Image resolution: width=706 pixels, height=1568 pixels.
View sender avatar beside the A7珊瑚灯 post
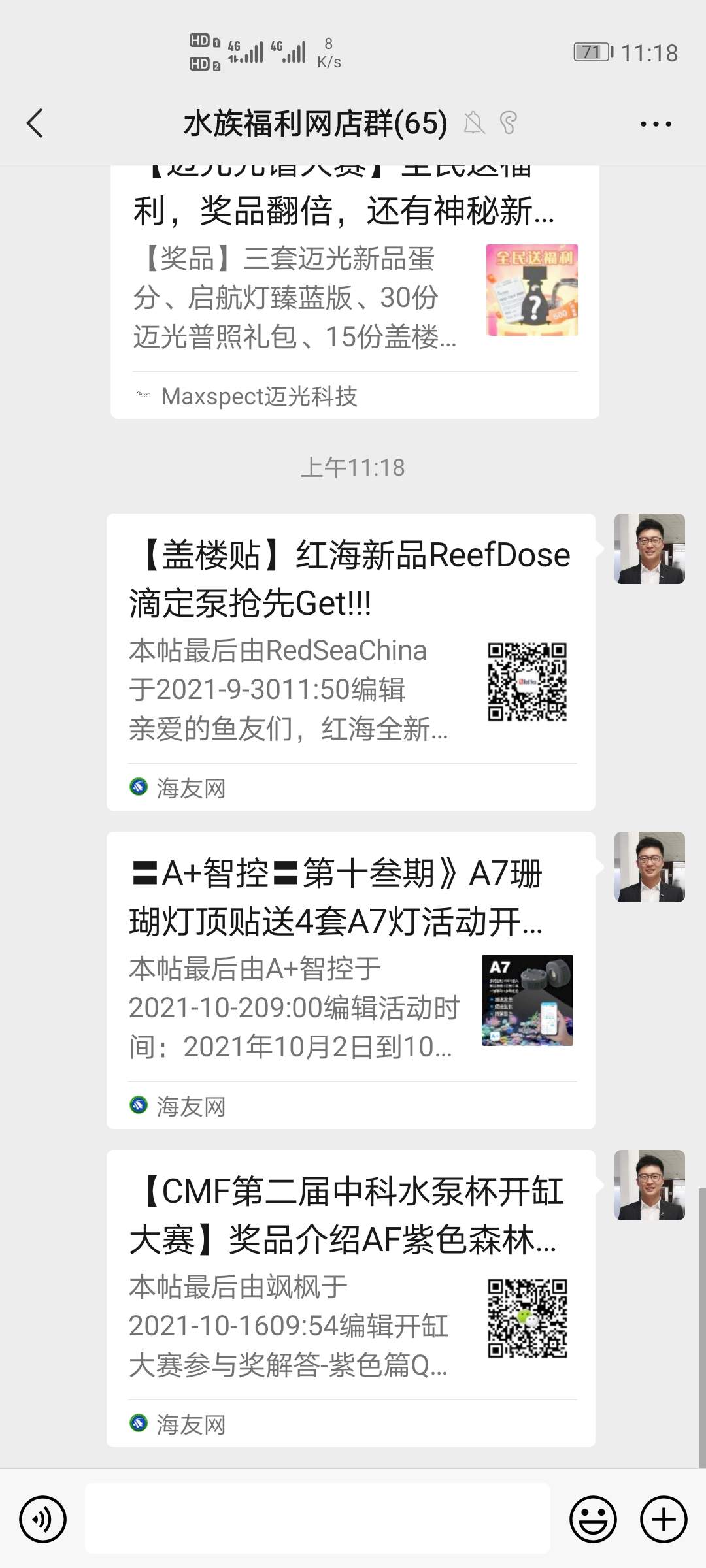click(x=649, y=867)
